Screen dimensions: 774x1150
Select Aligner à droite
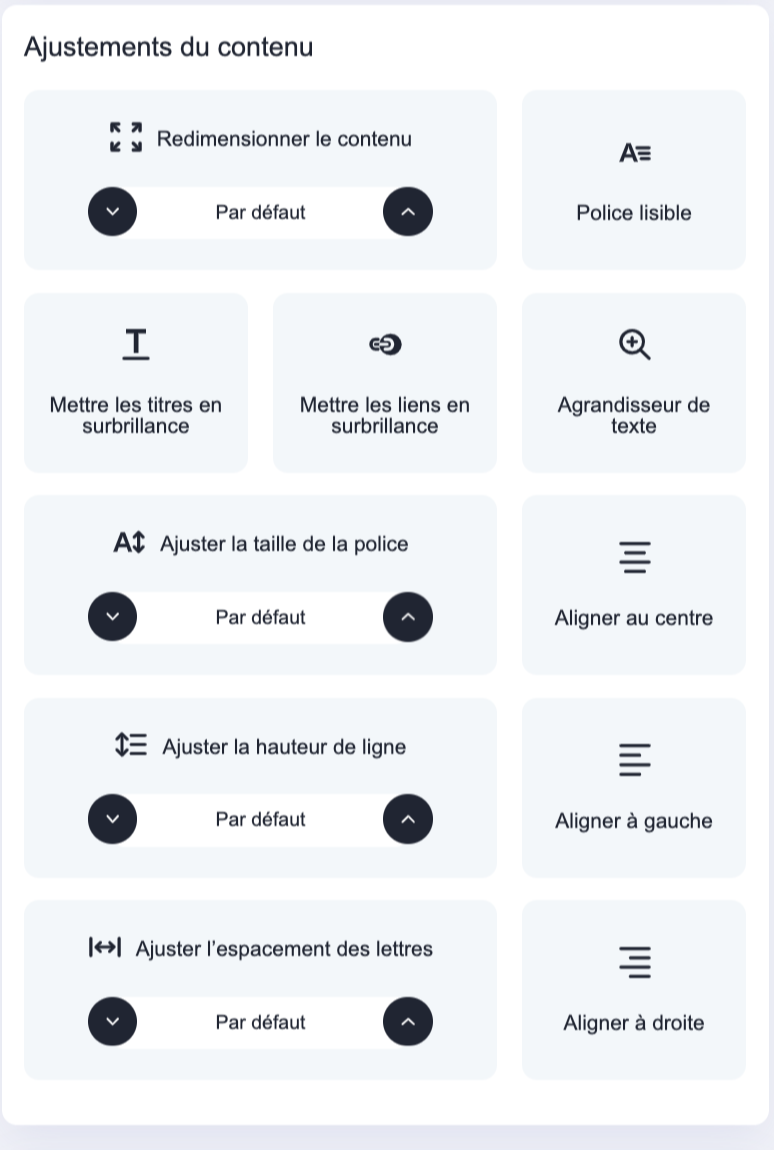633,990
